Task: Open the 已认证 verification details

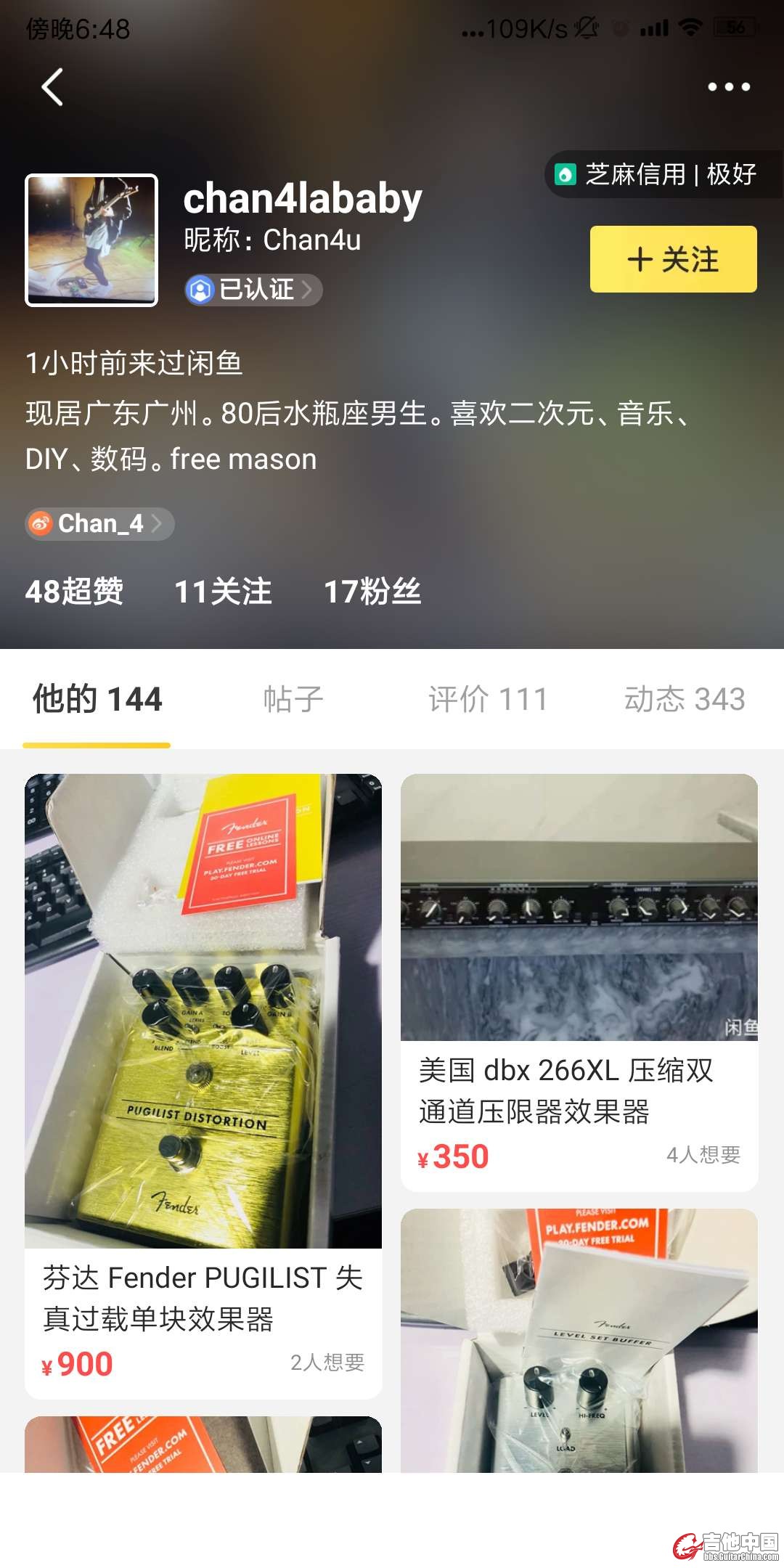Action: click(x=253, y=290)
